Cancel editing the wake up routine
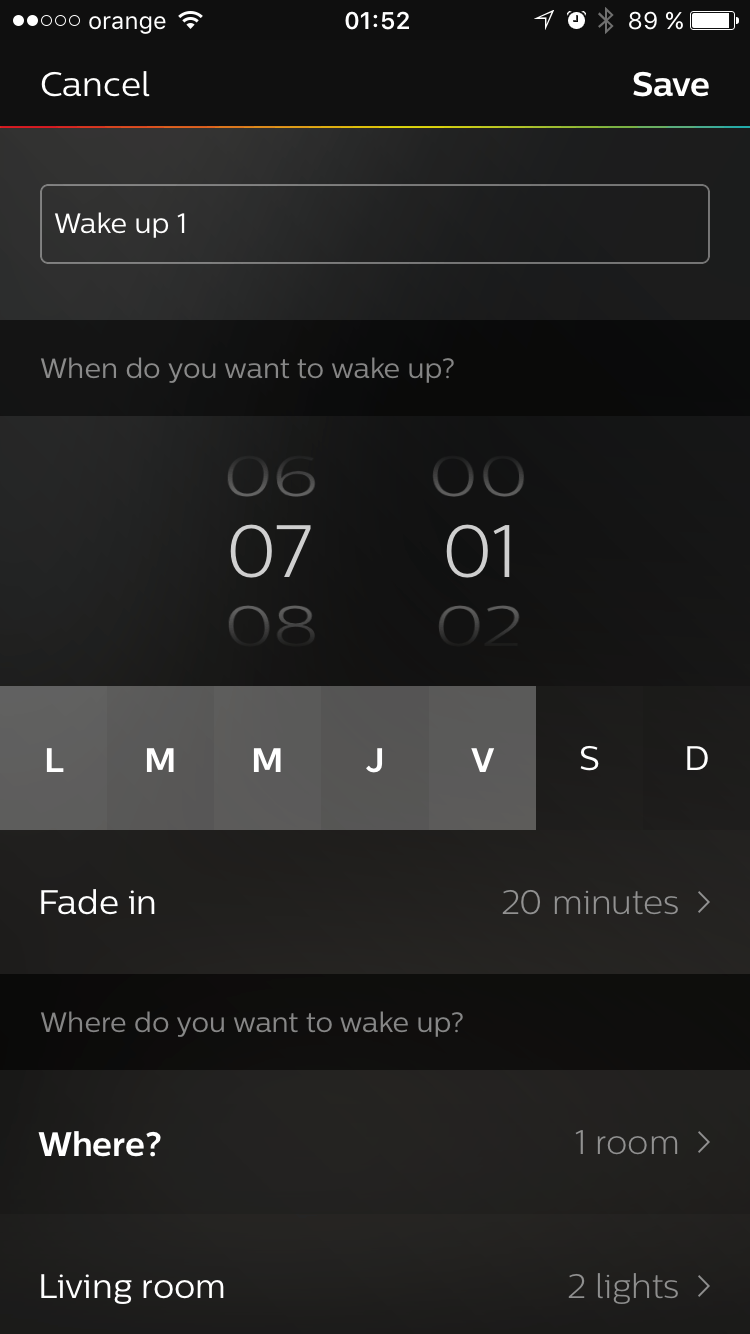Screen dimensions: 750x1334 (95, 85)
